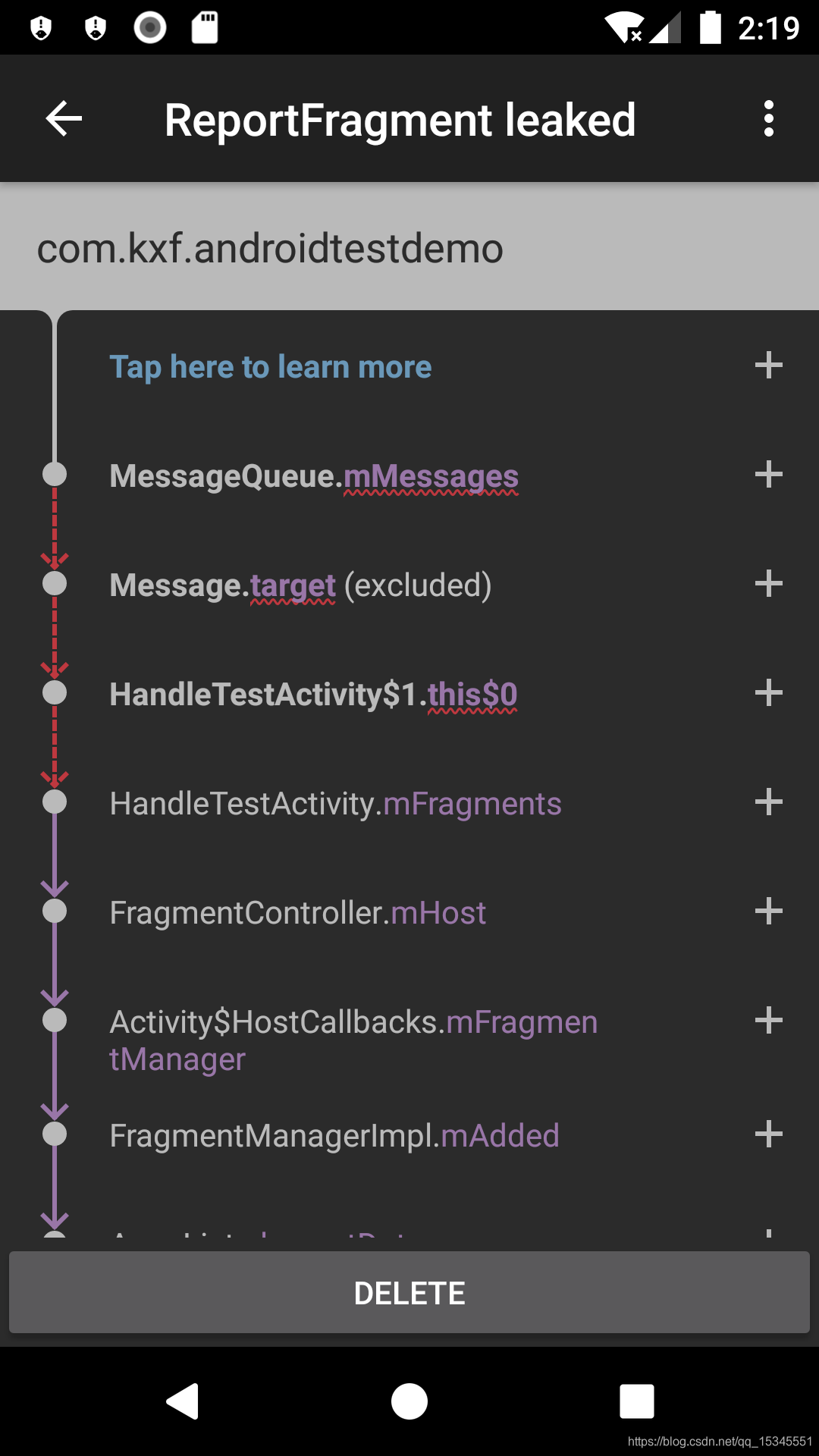Expand HandleTestActivity.mFragments entry
This screenshot has height=1456, width=819.
pyautogui.click(x=768, y=802)
